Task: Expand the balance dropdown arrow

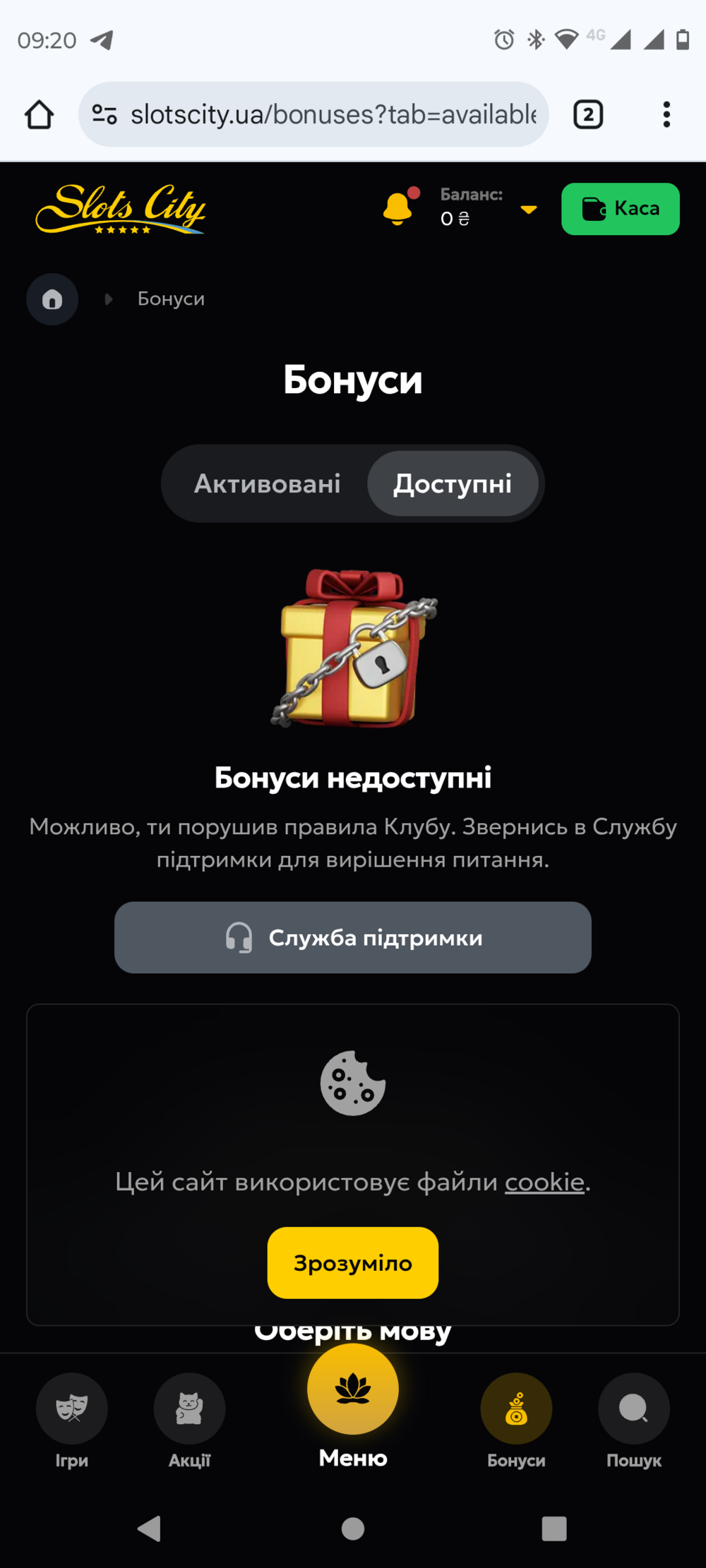Action: pos(528,210)
